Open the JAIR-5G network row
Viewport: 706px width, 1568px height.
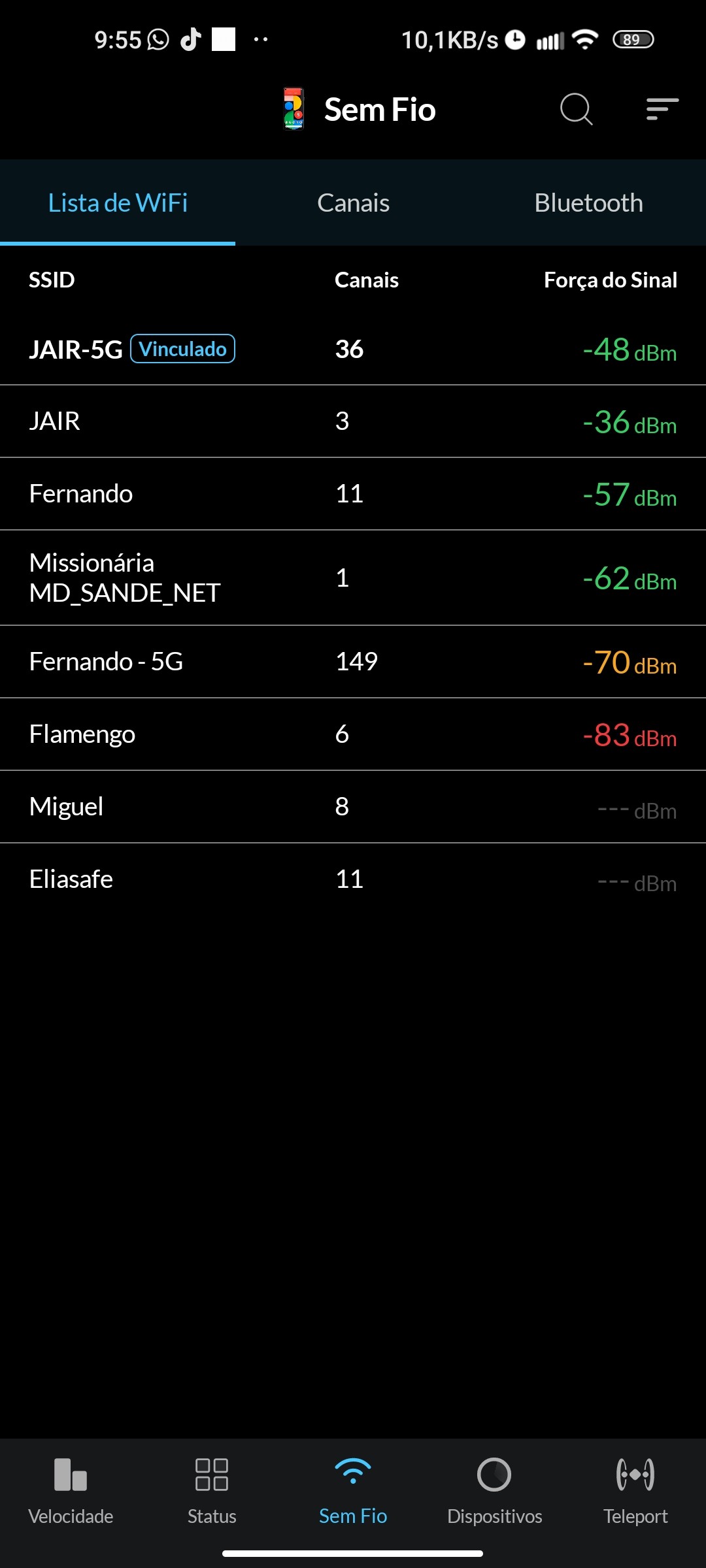353,350
